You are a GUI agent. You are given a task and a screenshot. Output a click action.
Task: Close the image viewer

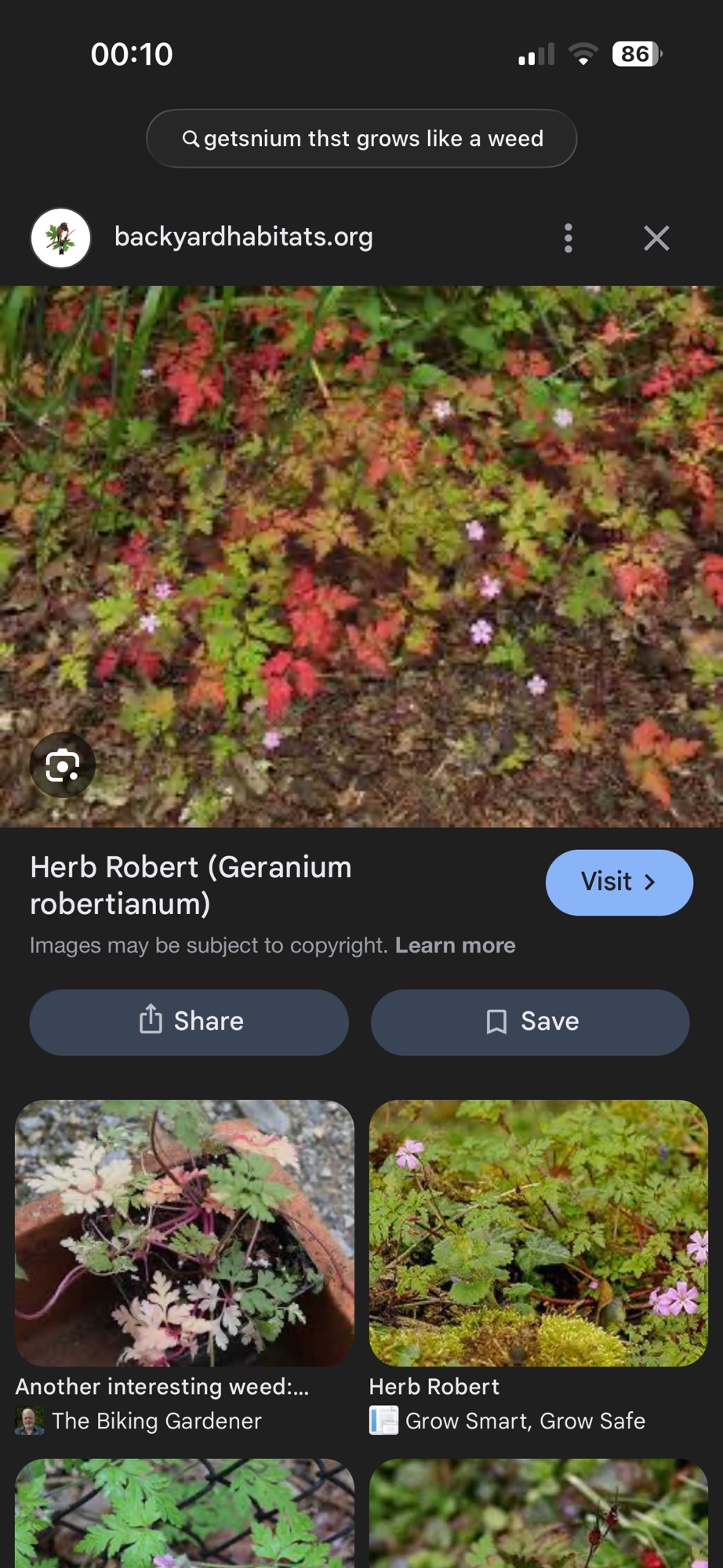tap(656, 238)
